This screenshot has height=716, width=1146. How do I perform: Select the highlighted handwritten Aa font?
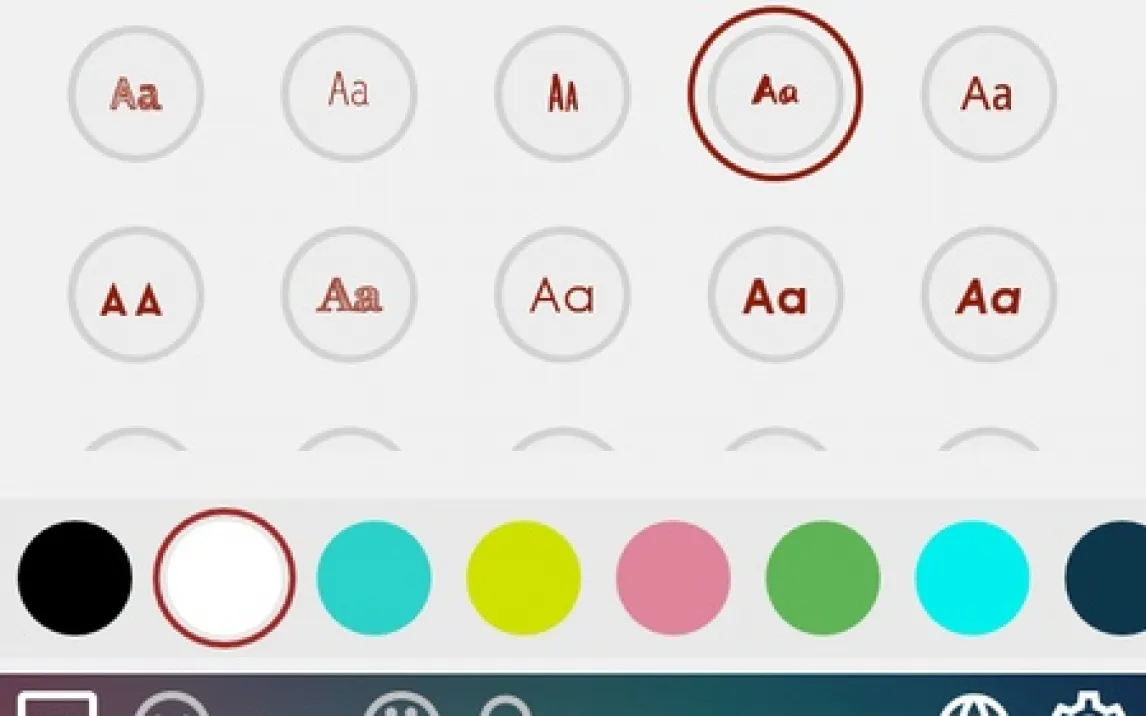(x=775, y=93)
